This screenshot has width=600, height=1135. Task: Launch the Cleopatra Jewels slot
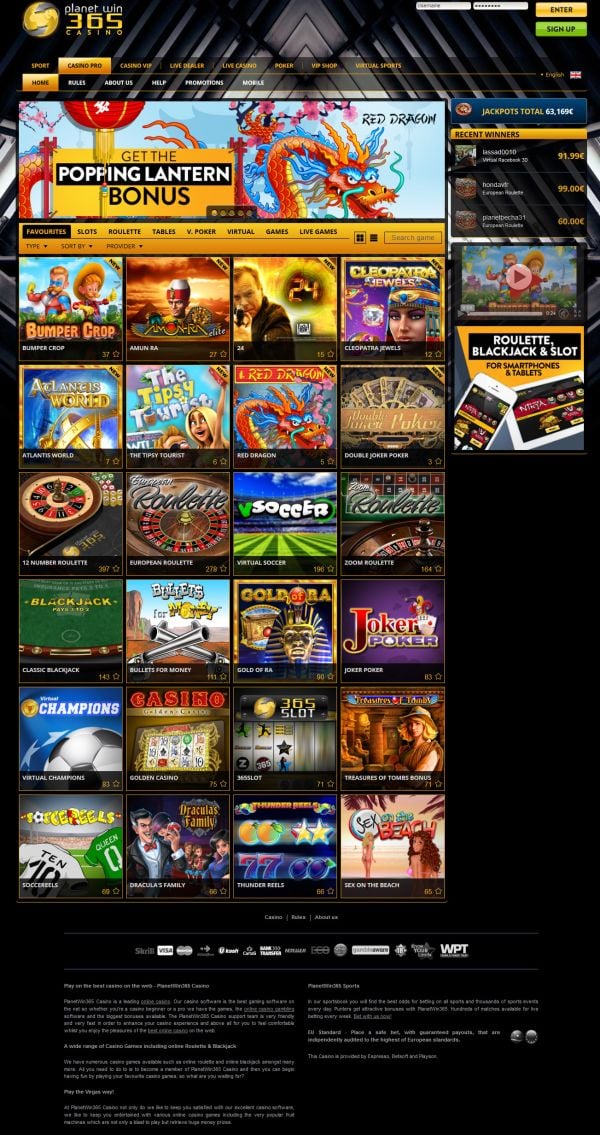click(x=392, y=308)
